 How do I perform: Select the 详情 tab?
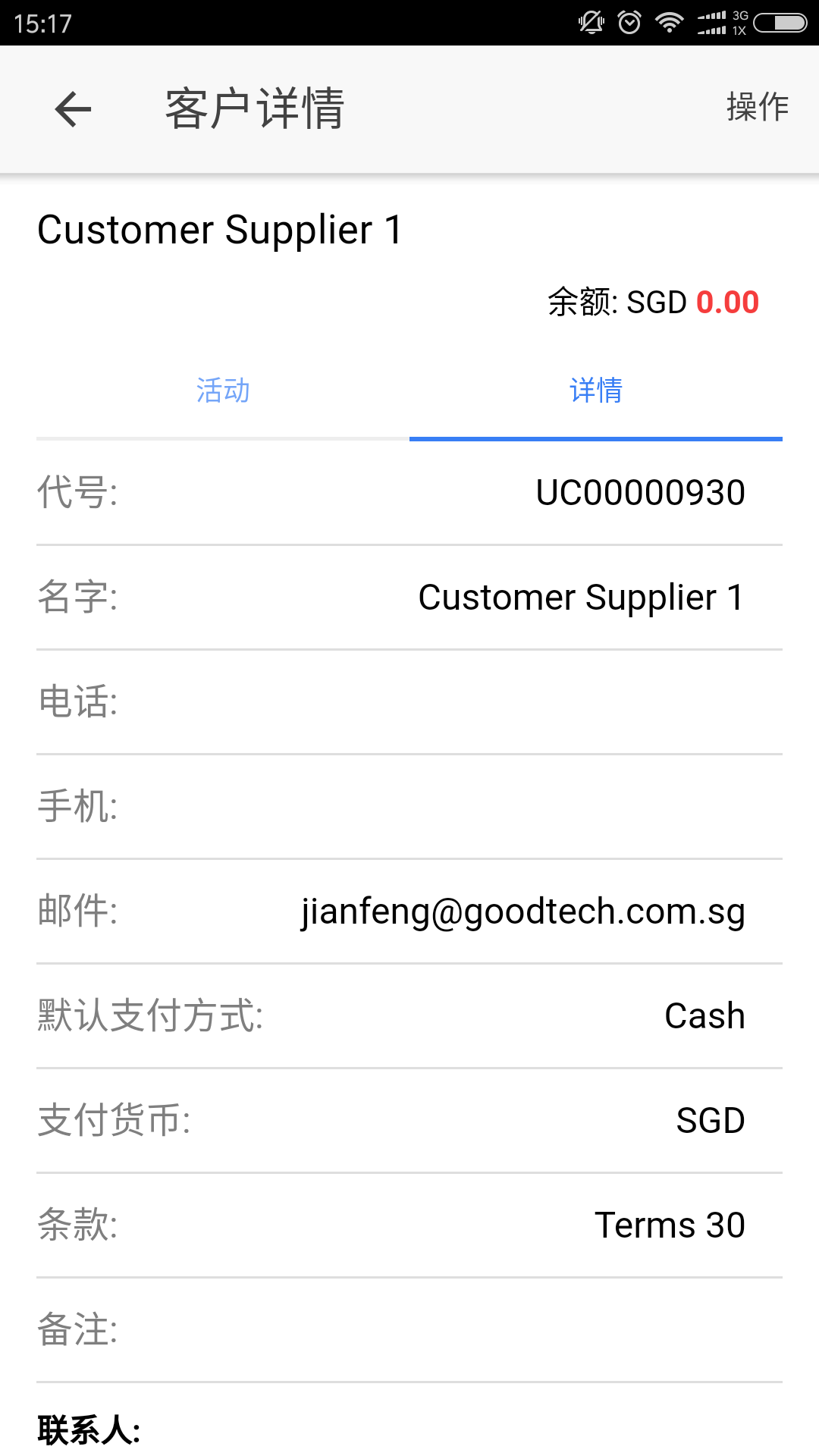pyautogui.click(x=596, y=391)
